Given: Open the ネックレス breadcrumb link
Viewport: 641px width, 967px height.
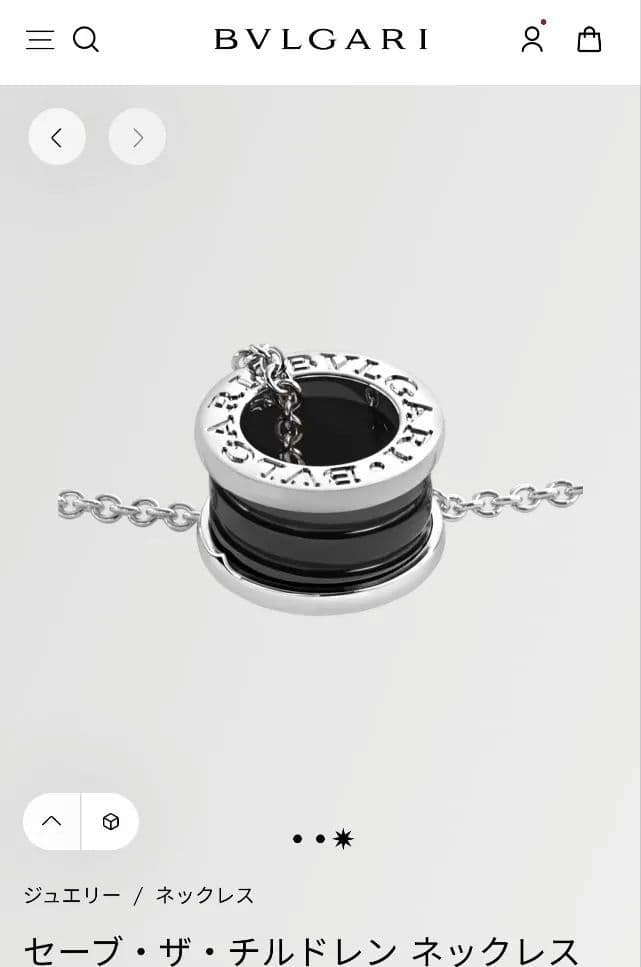Looking at the screenshot, I should coord(204,895).
